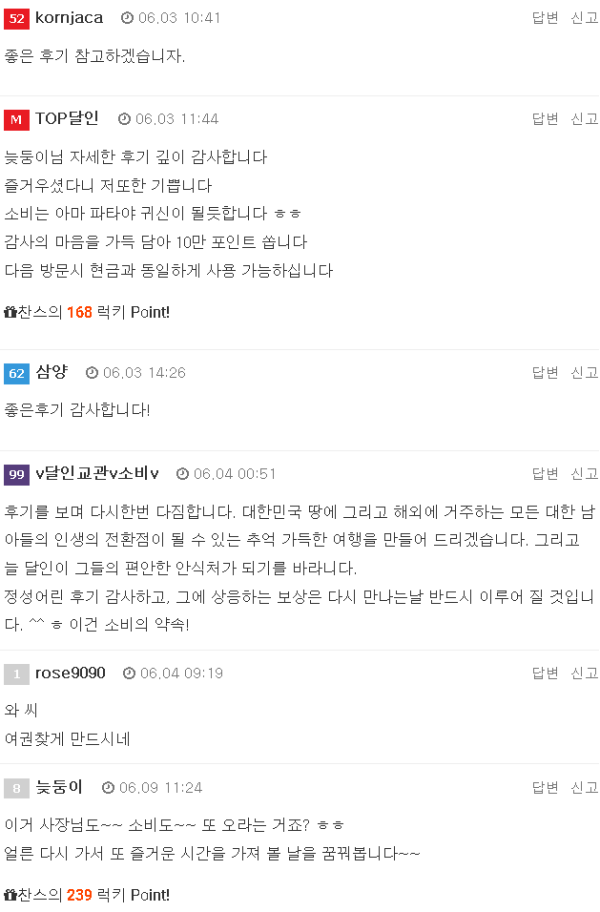Reply to rose9090's comment

(x=544, y=673)
